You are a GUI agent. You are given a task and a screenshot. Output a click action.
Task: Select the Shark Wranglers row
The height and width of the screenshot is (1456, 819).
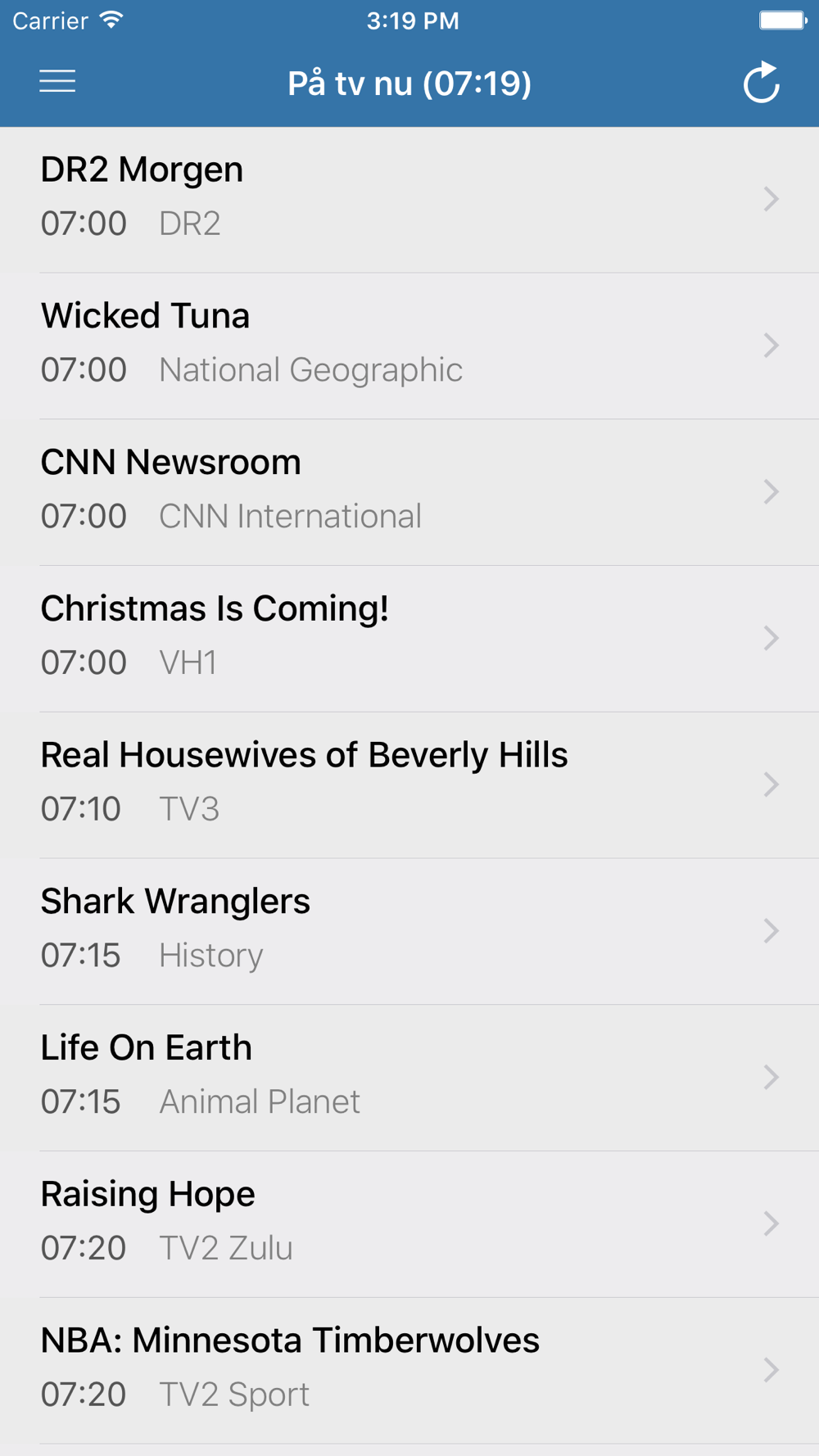(409, 932)
